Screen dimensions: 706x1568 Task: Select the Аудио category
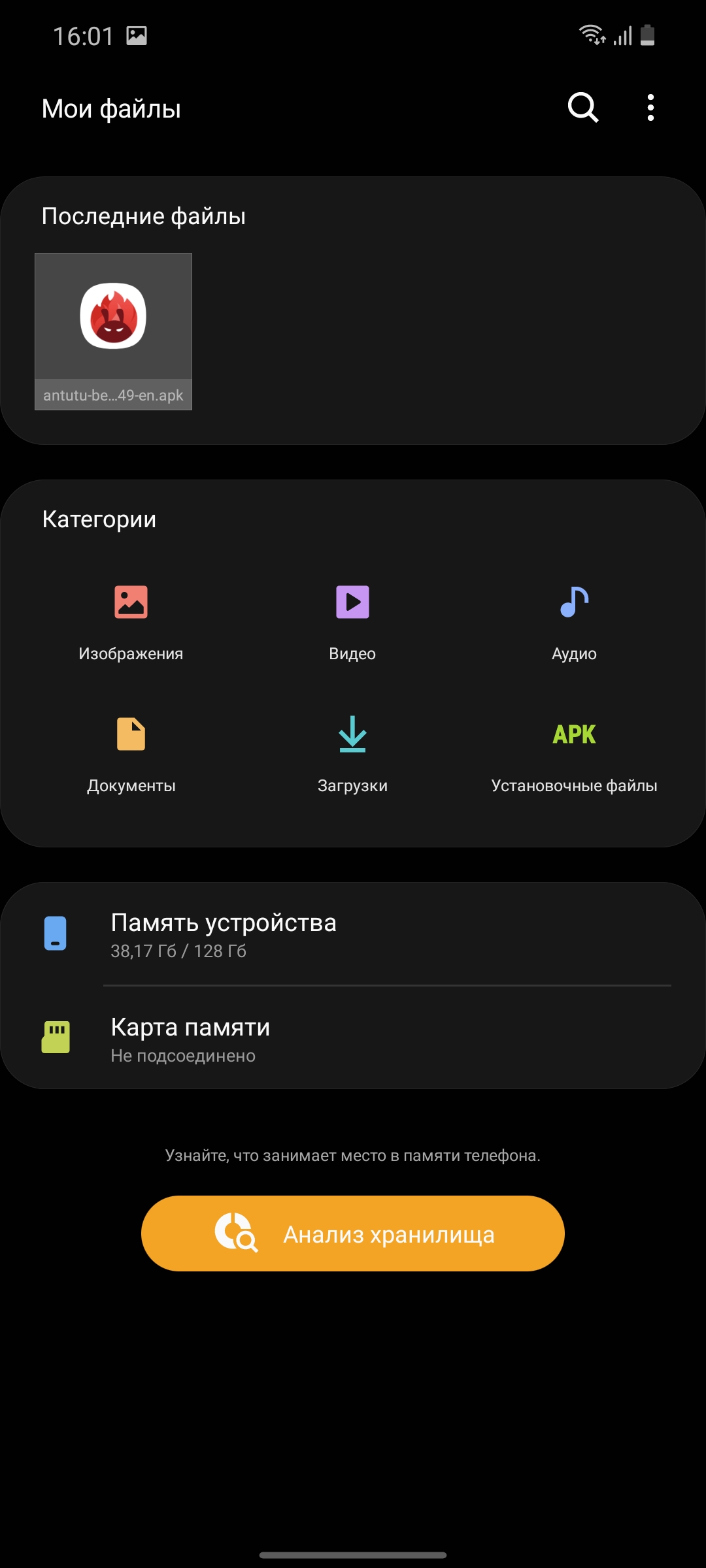tap(574, 621)
